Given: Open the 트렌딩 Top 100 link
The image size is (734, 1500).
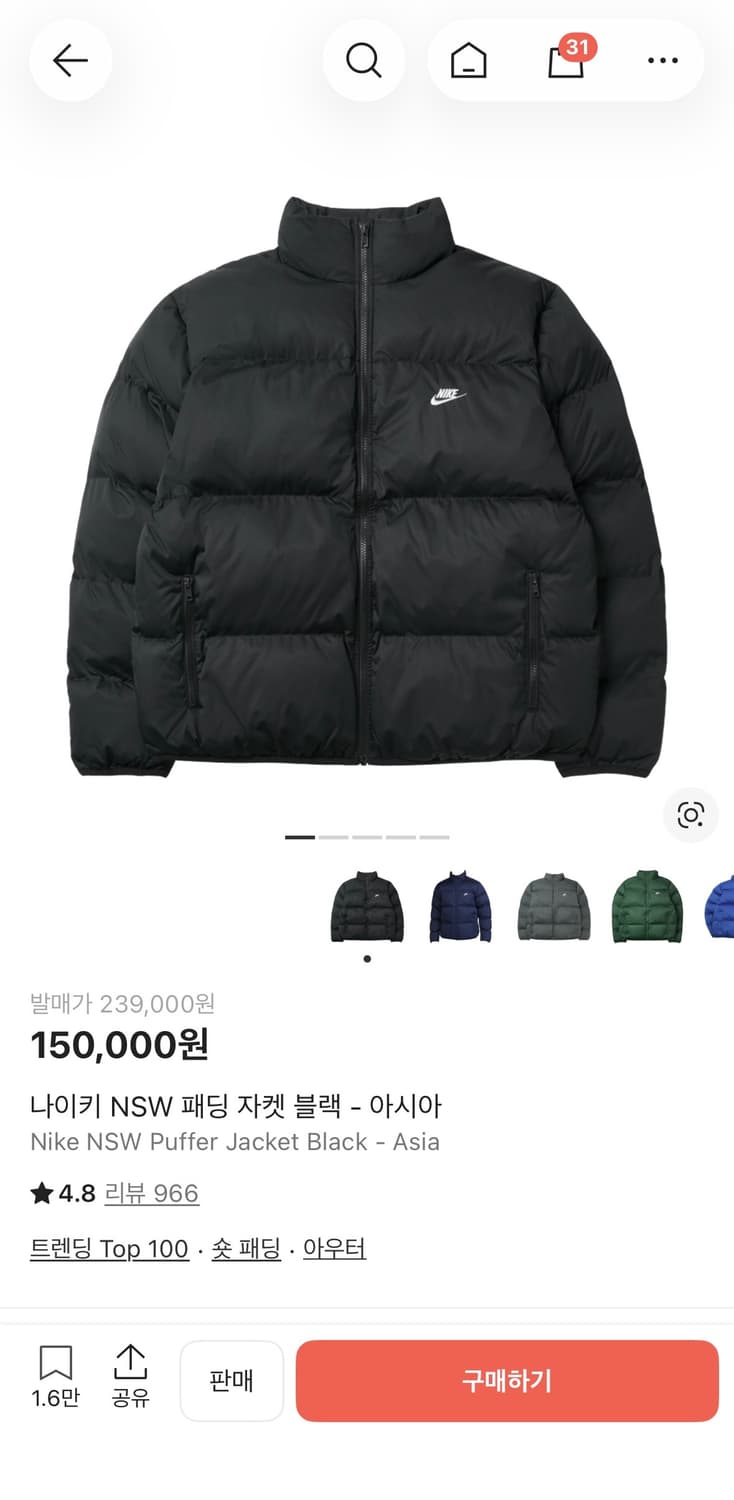Looking at the screenshot, I should click(x=109, y=1249).
